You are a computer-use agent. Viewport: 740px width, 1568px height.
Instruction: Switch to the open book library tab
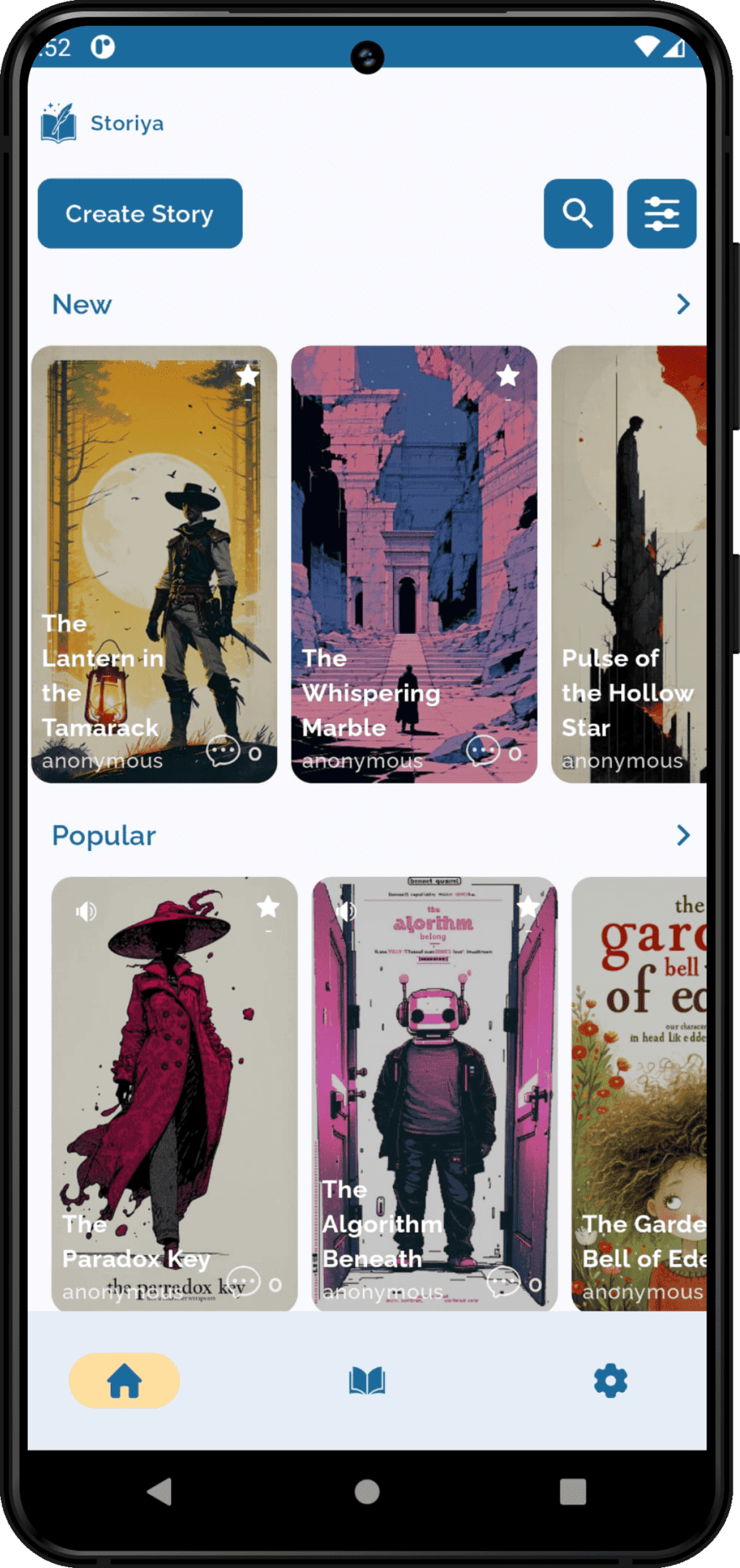click(x=367, y=1380)
